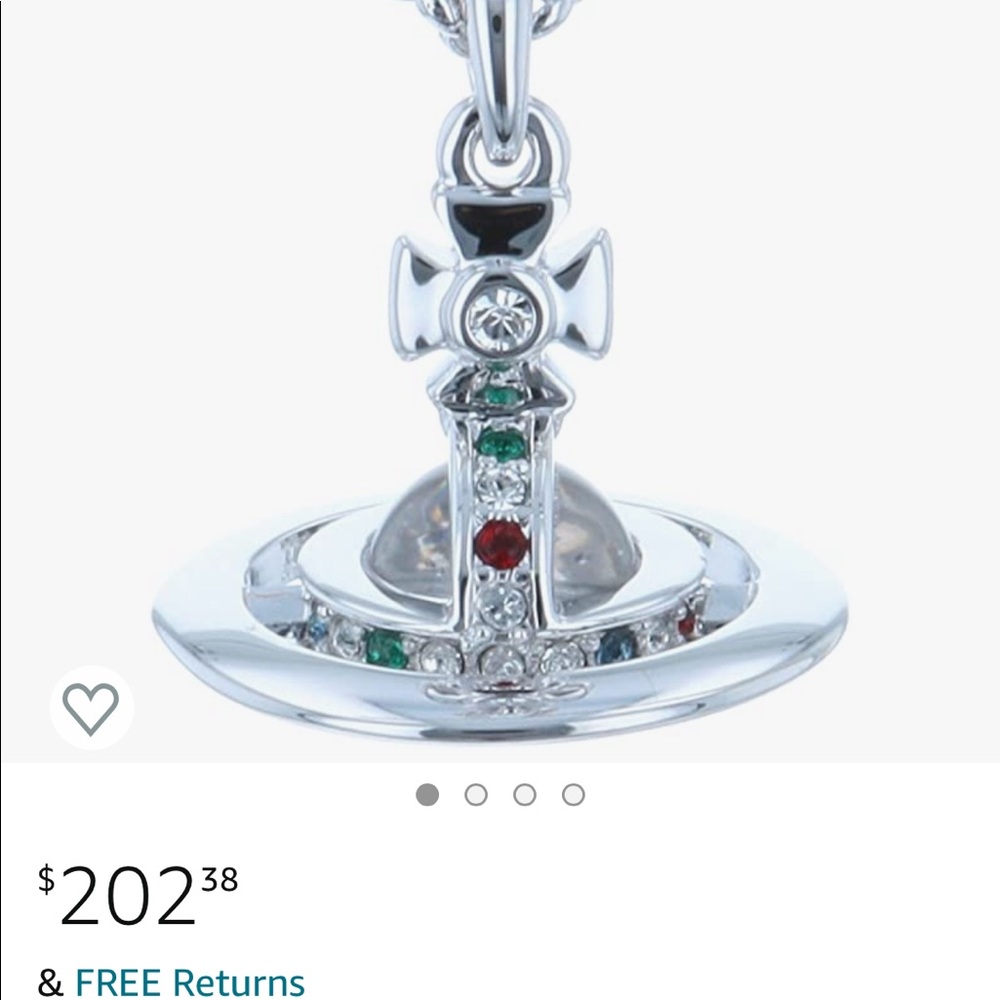Jump to the second product image dot
Image resolution: width=1000 pixels, height=1000 pixels.
pyautogui.click(x=476, y=795)
